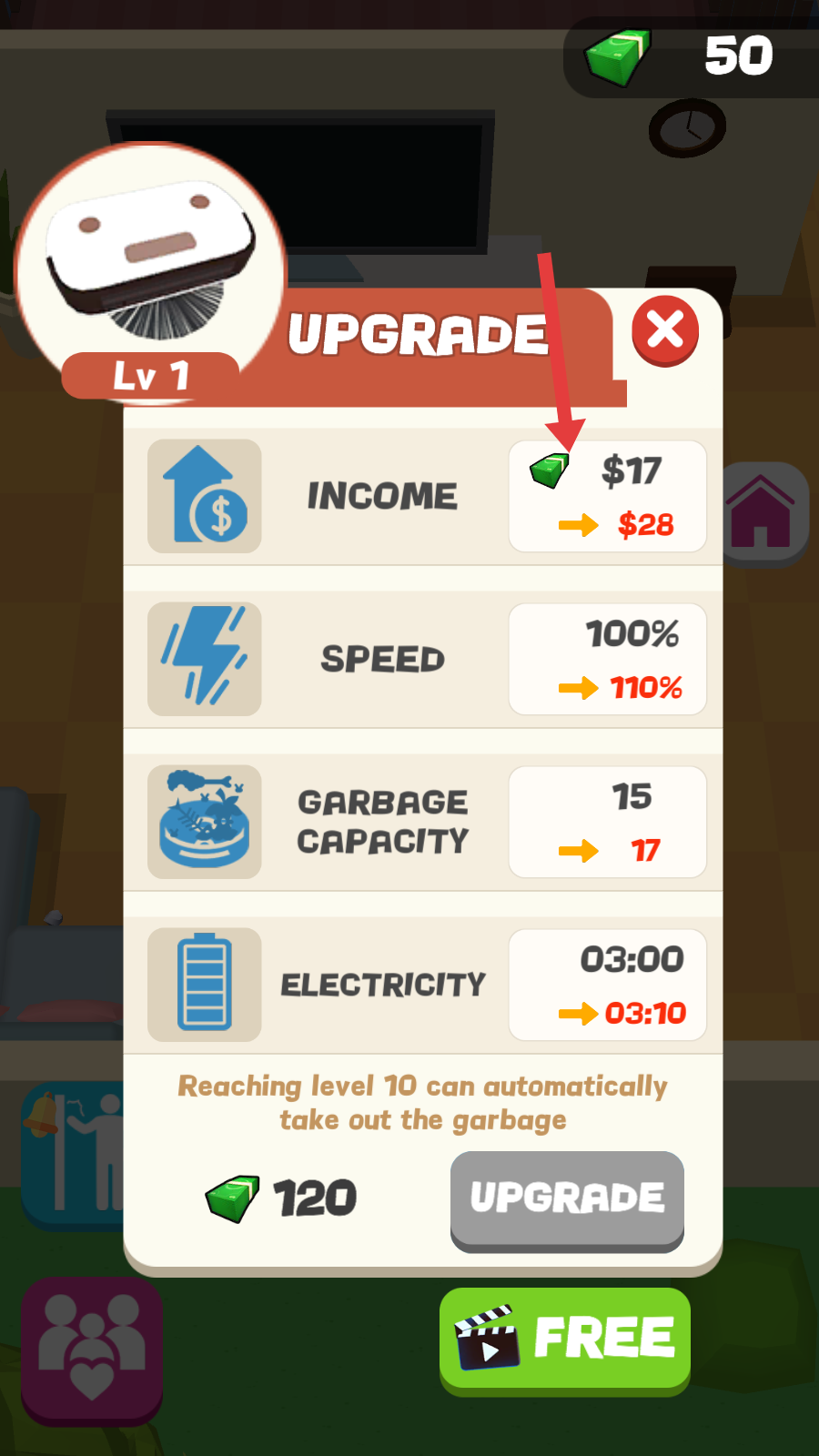
Task: Open the bell and staff icon
Action: click(x=73, y=1153)
